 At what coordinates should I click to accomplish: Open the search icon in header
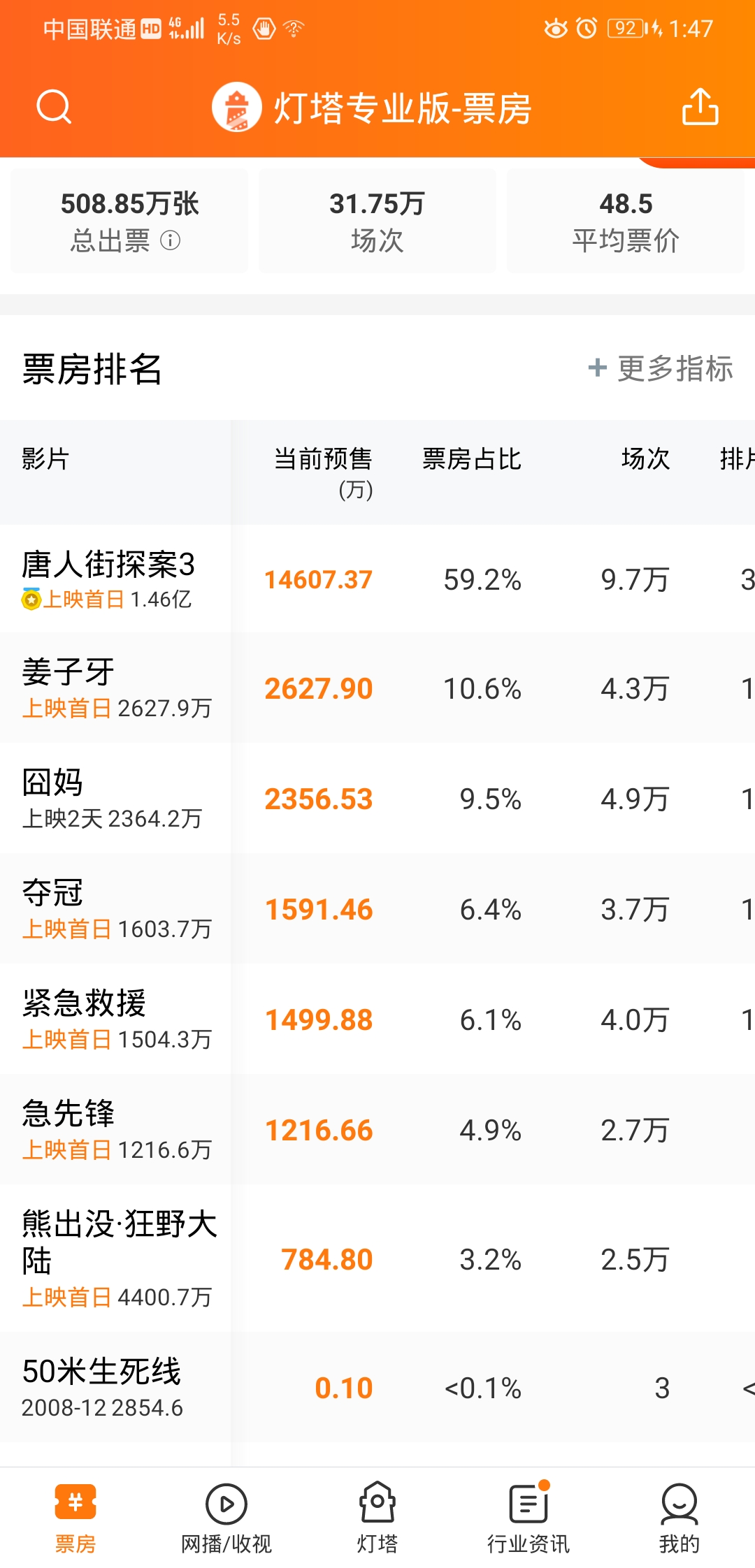pyautogui.click(x=54, y=107)
